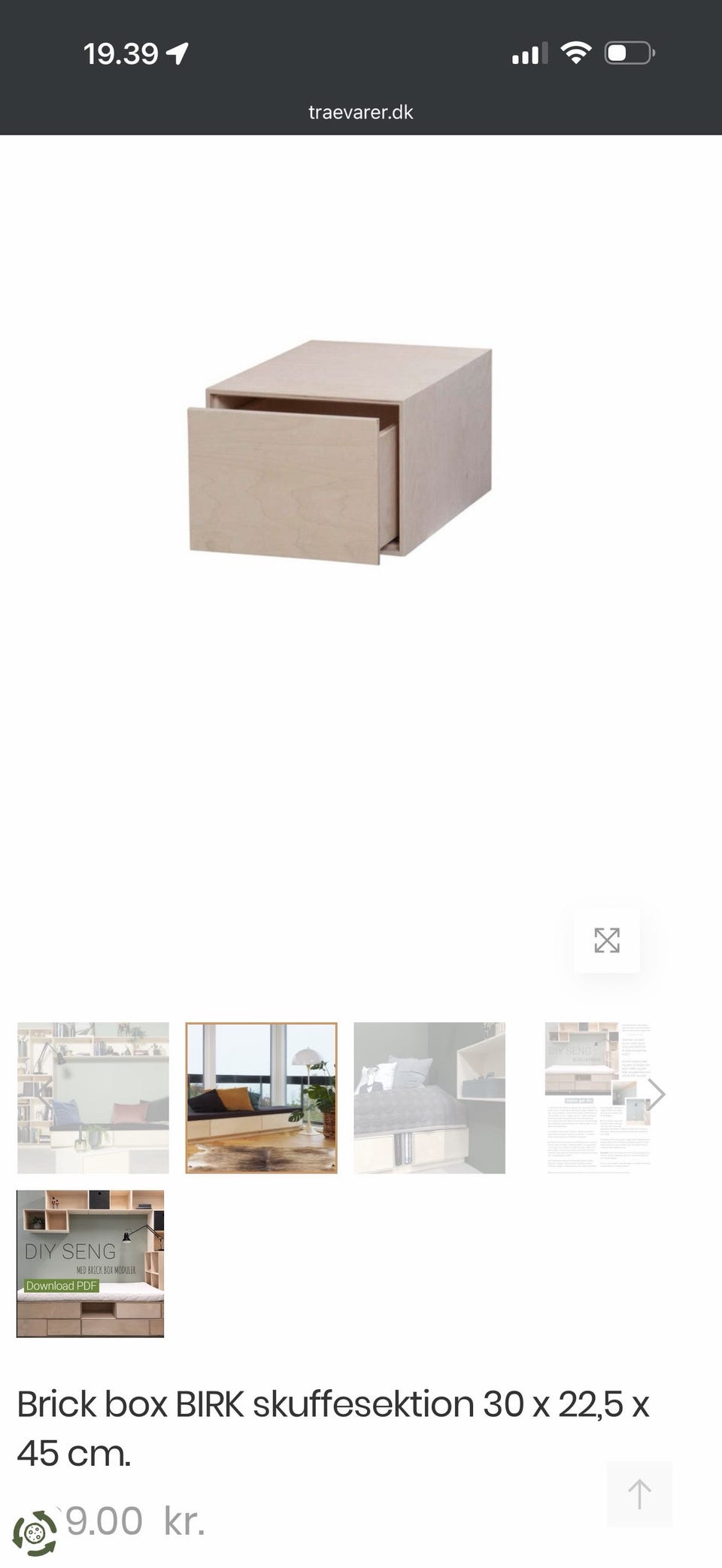Open the bookshelf wall thumbnail image
The image size is (722, 1568).
tap(93, 1097)
